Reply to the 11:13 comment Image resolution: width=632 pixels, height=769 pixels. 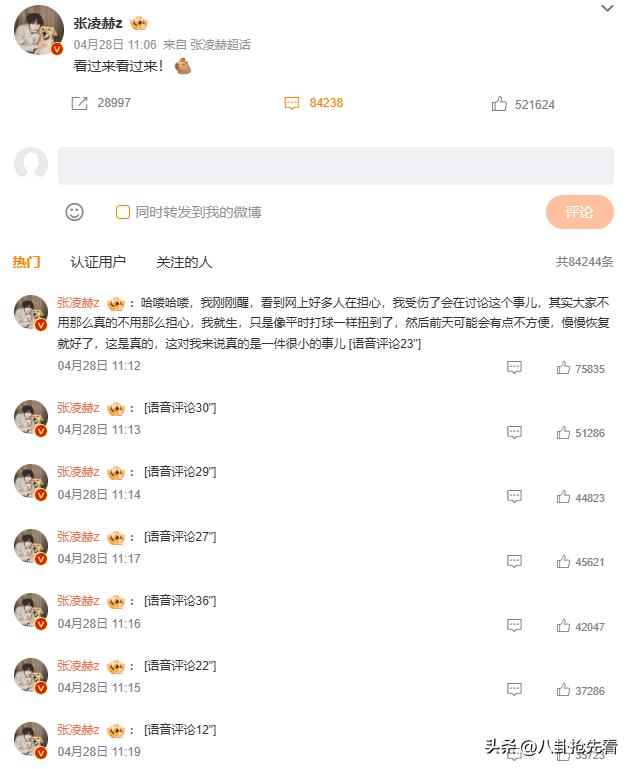click(514, 432)
